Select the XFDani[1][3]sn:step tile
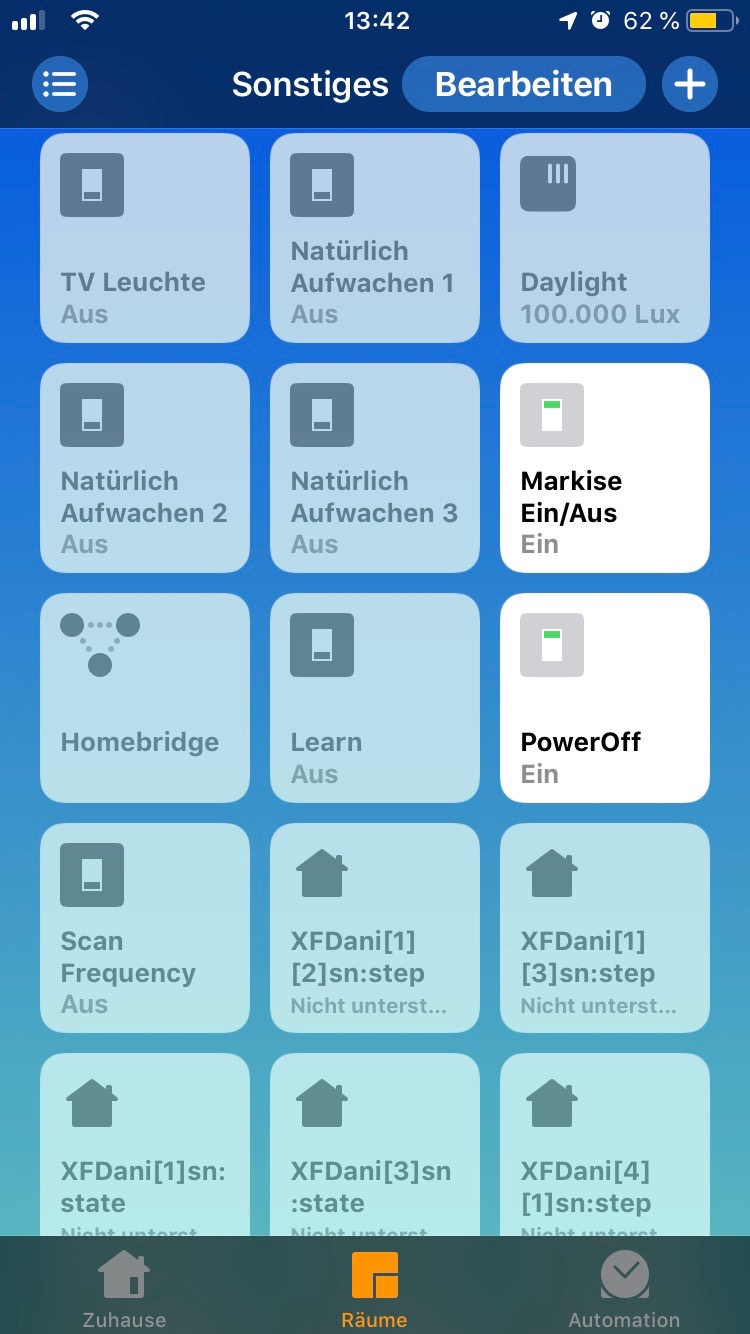750x1334 pixels. [605, 928]
